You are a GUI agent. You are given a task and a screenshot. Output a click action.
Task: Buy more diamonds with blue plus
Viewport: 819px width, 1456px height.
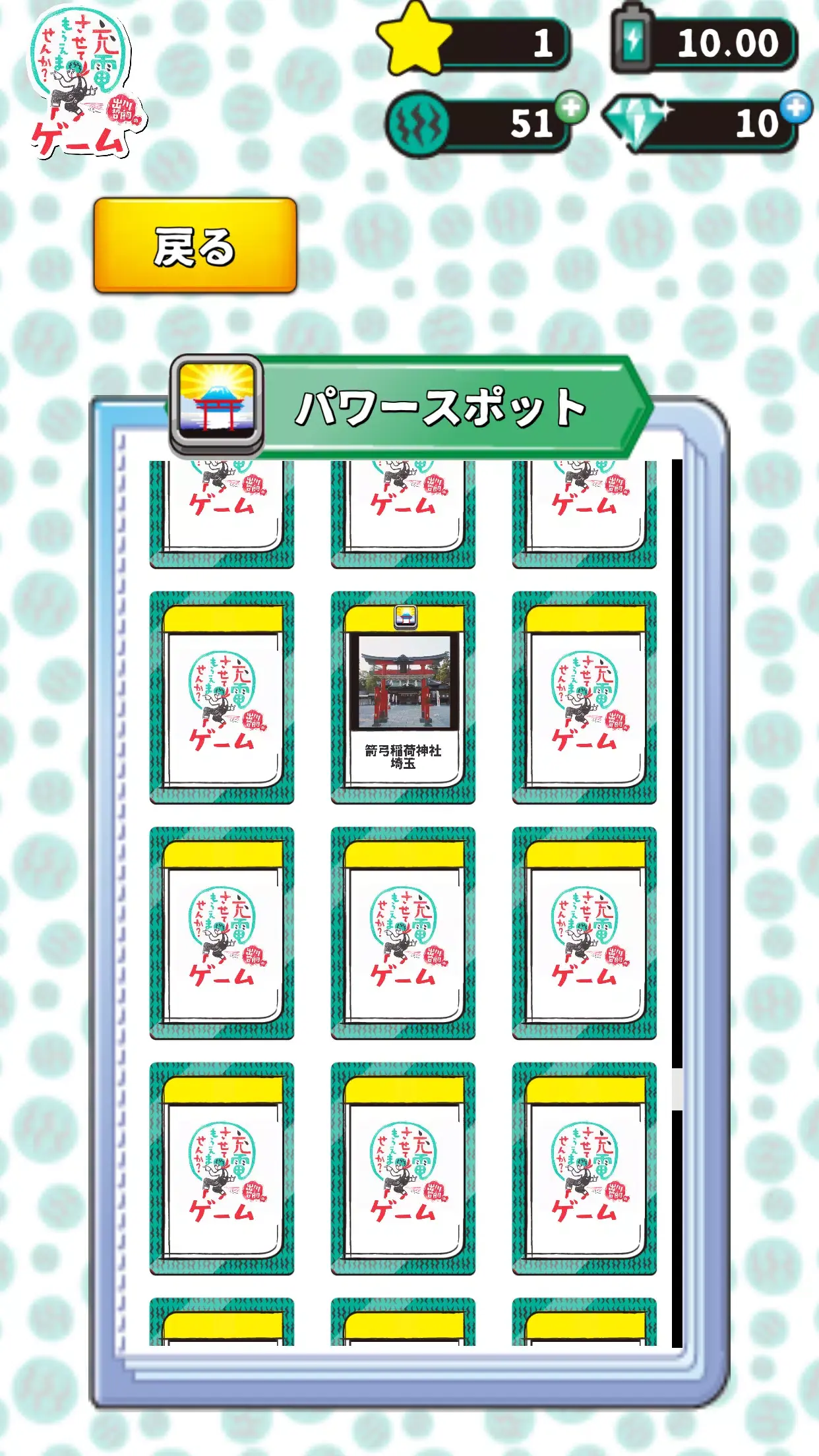796,107
